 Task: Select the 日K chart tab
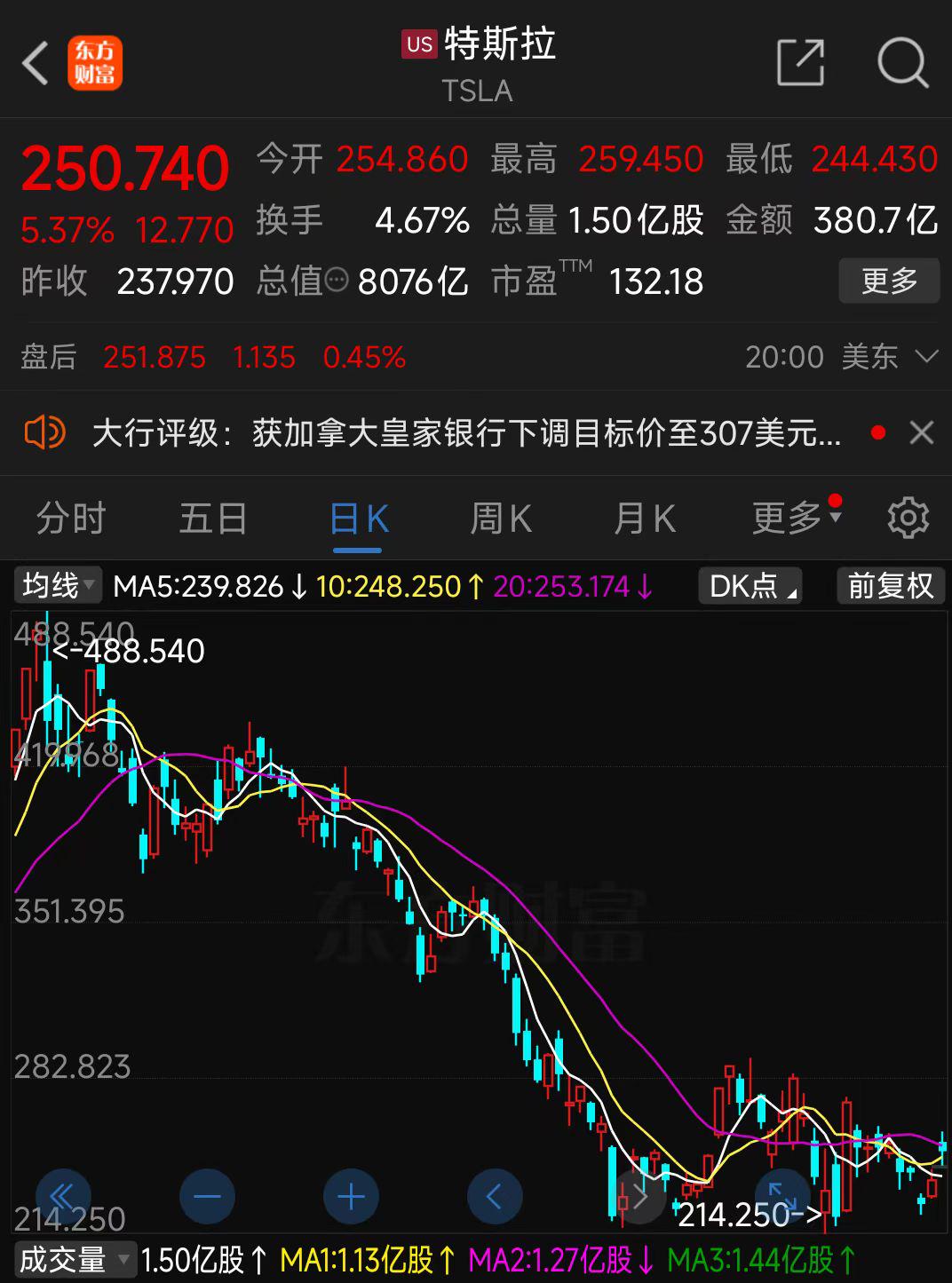coord(359,519)
